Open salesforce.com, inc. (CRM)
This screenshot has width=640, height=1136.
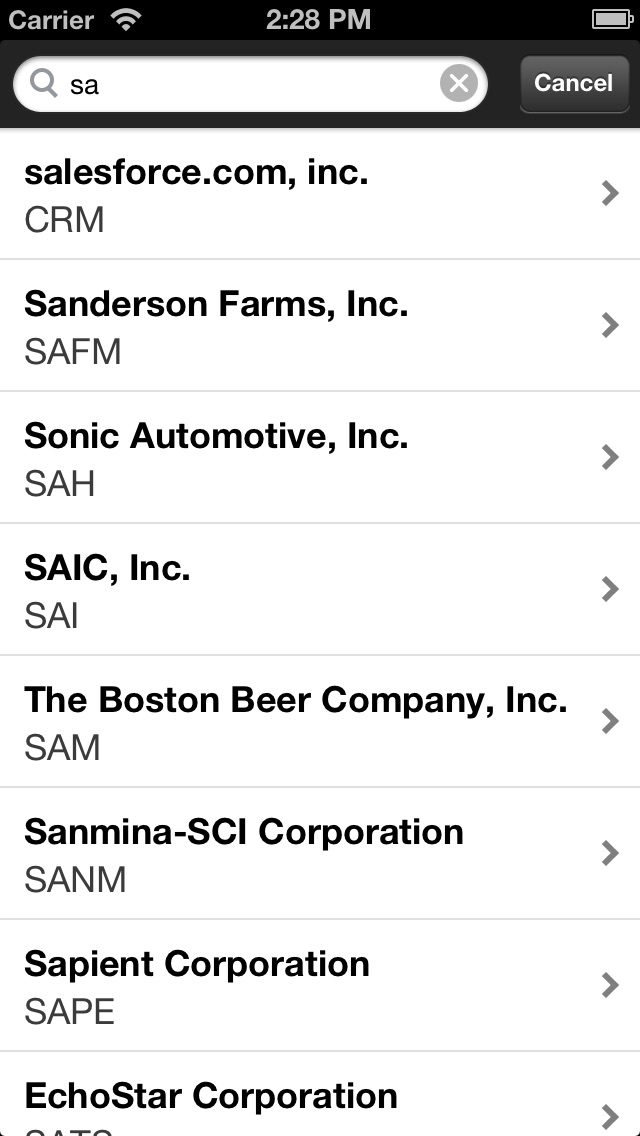pos(320,195)
